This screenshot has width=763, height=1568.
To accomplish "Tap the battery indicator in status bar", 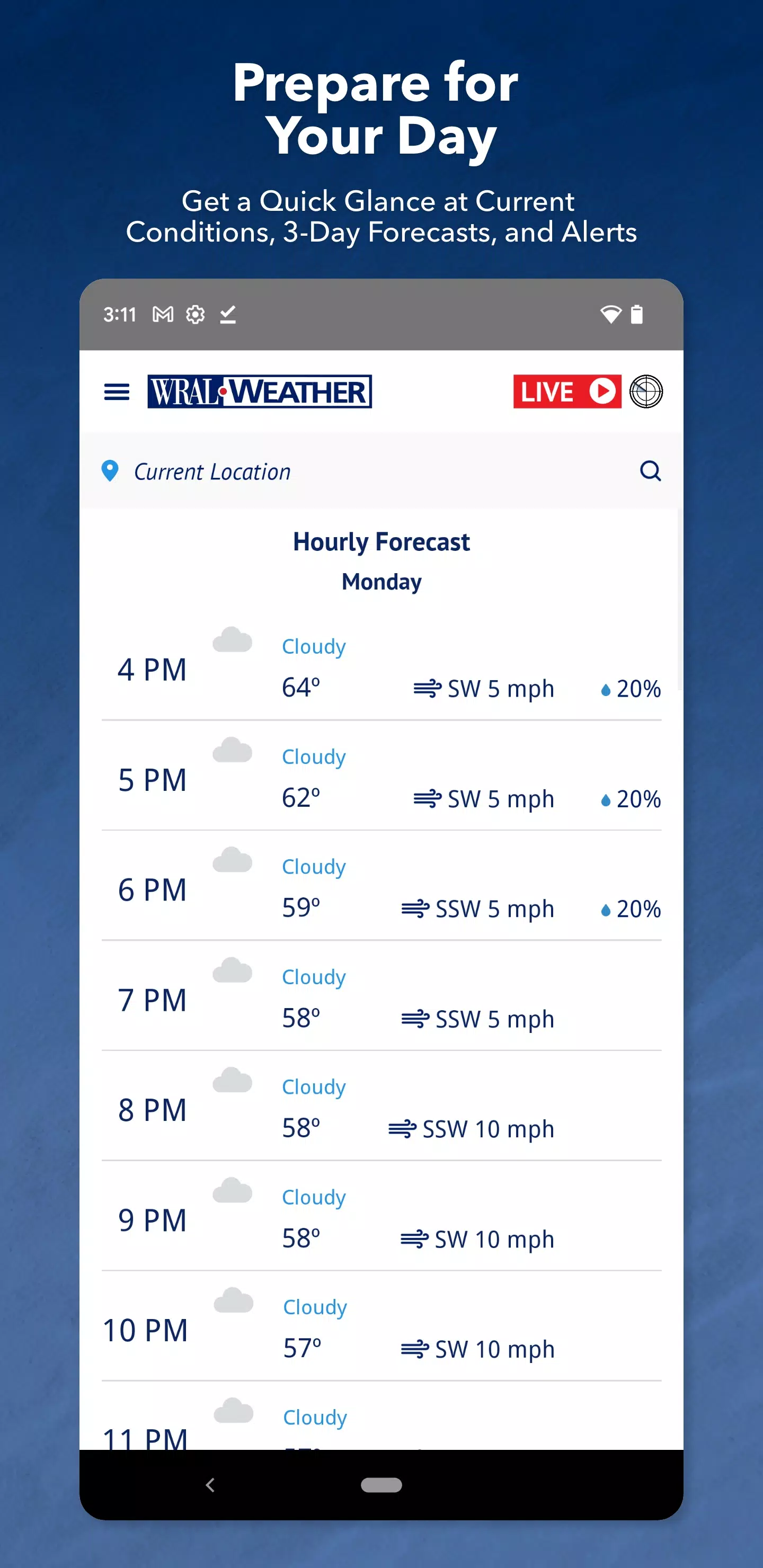I will click(637, 314).
